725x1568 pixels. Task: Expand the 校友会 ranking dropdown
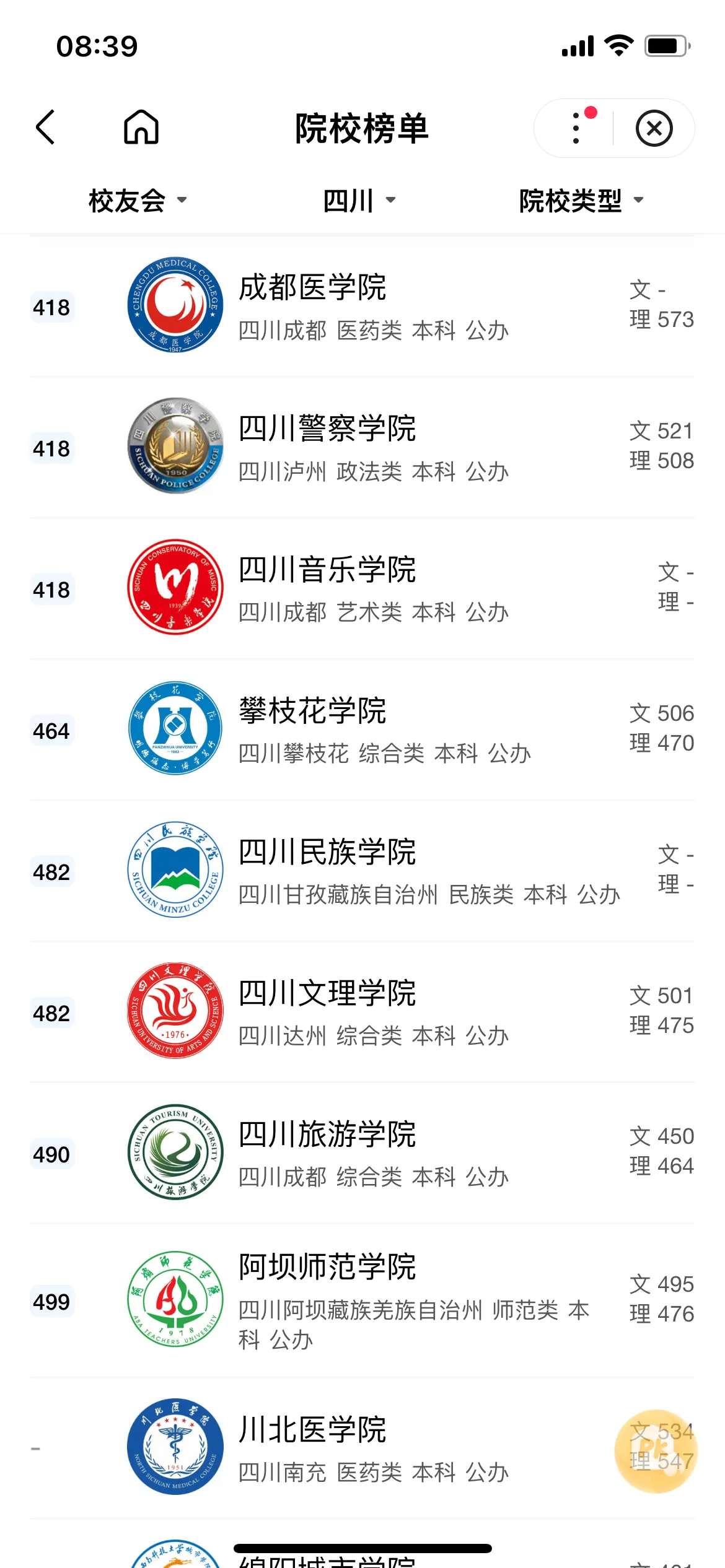pyautogui.click(x=138, y=201)
